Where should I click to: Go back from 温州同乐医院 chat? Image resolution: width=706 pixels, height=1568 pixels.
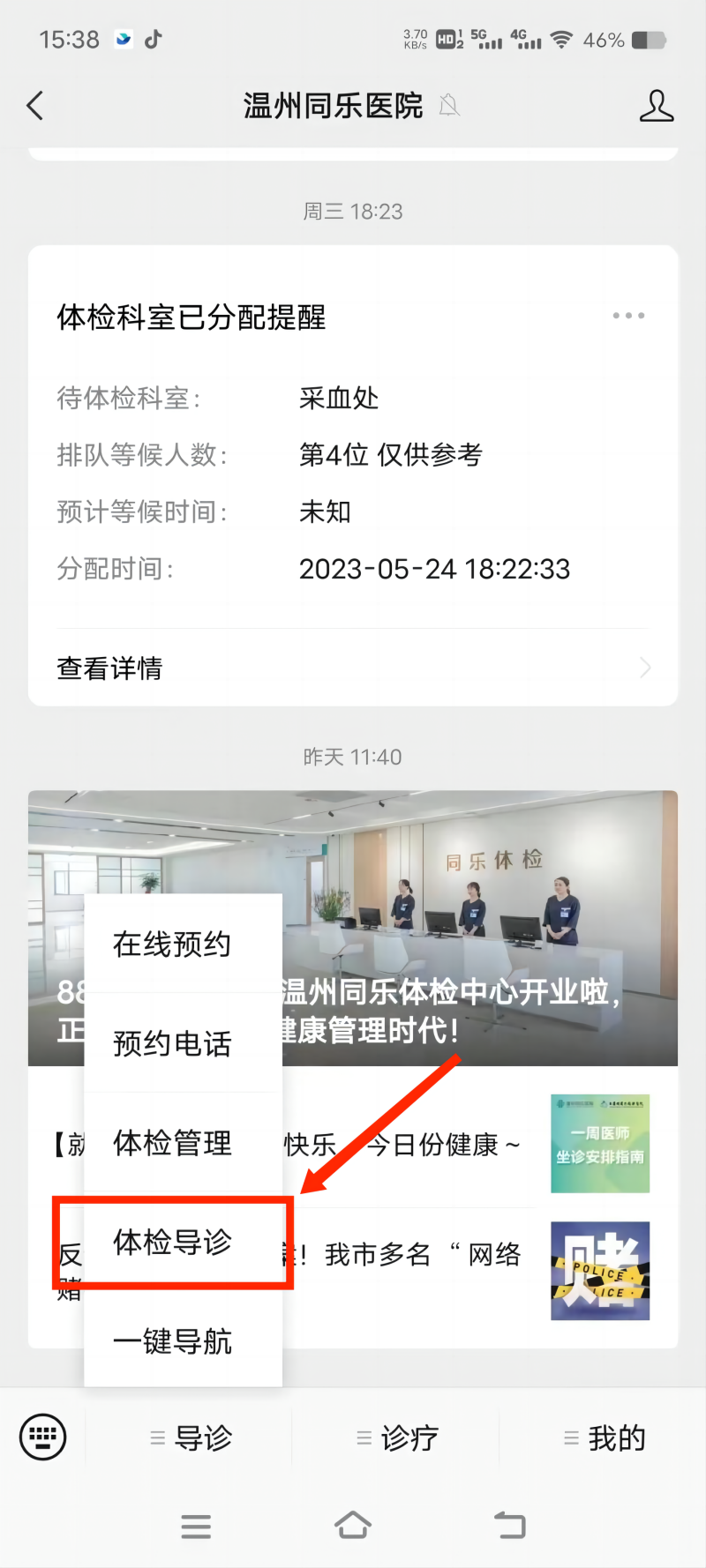pyautogui.click(x=35, y=106)
